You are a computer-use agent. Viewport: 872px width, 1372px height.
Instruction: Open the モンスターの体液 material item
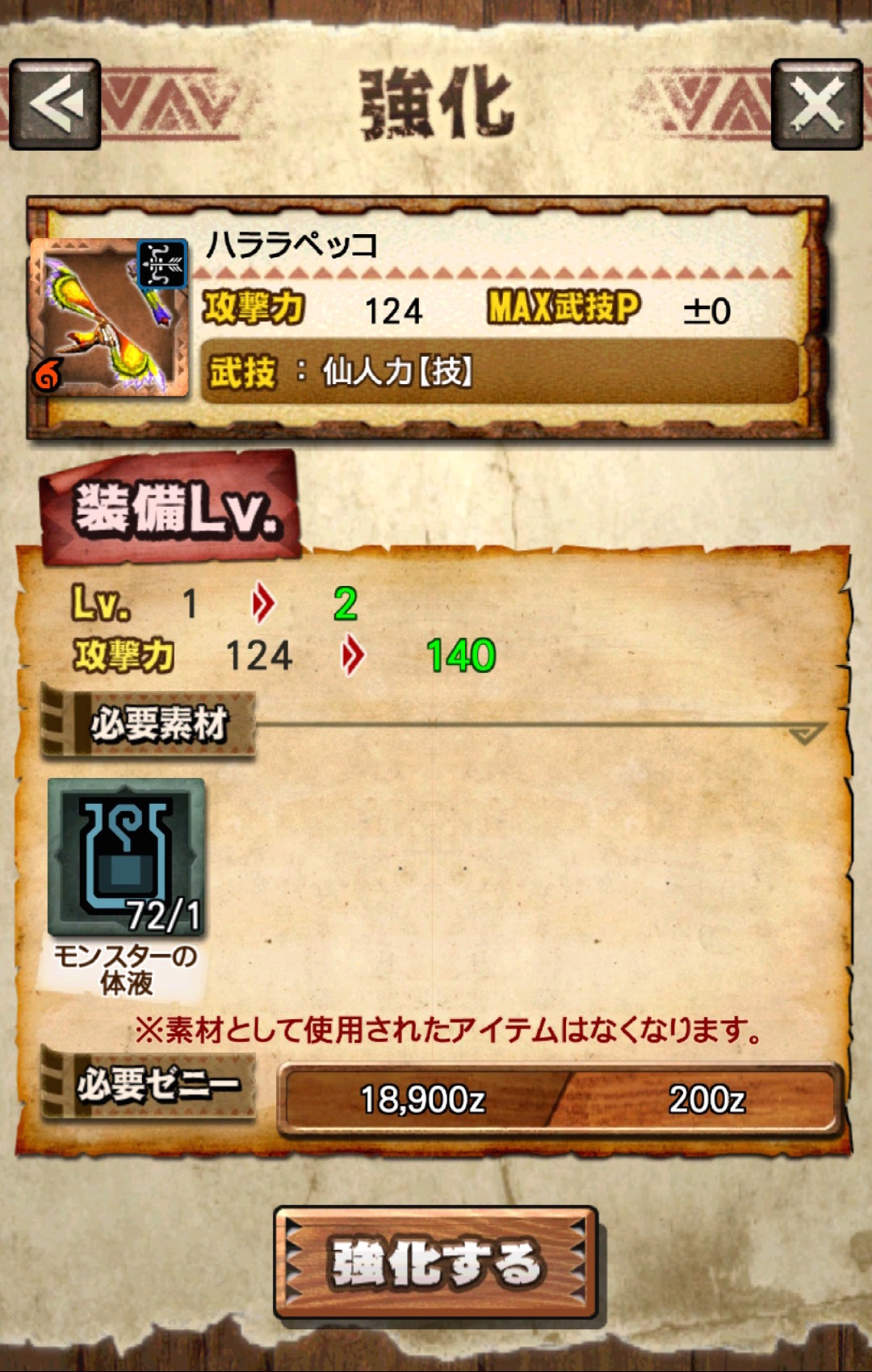coord(126,858)
